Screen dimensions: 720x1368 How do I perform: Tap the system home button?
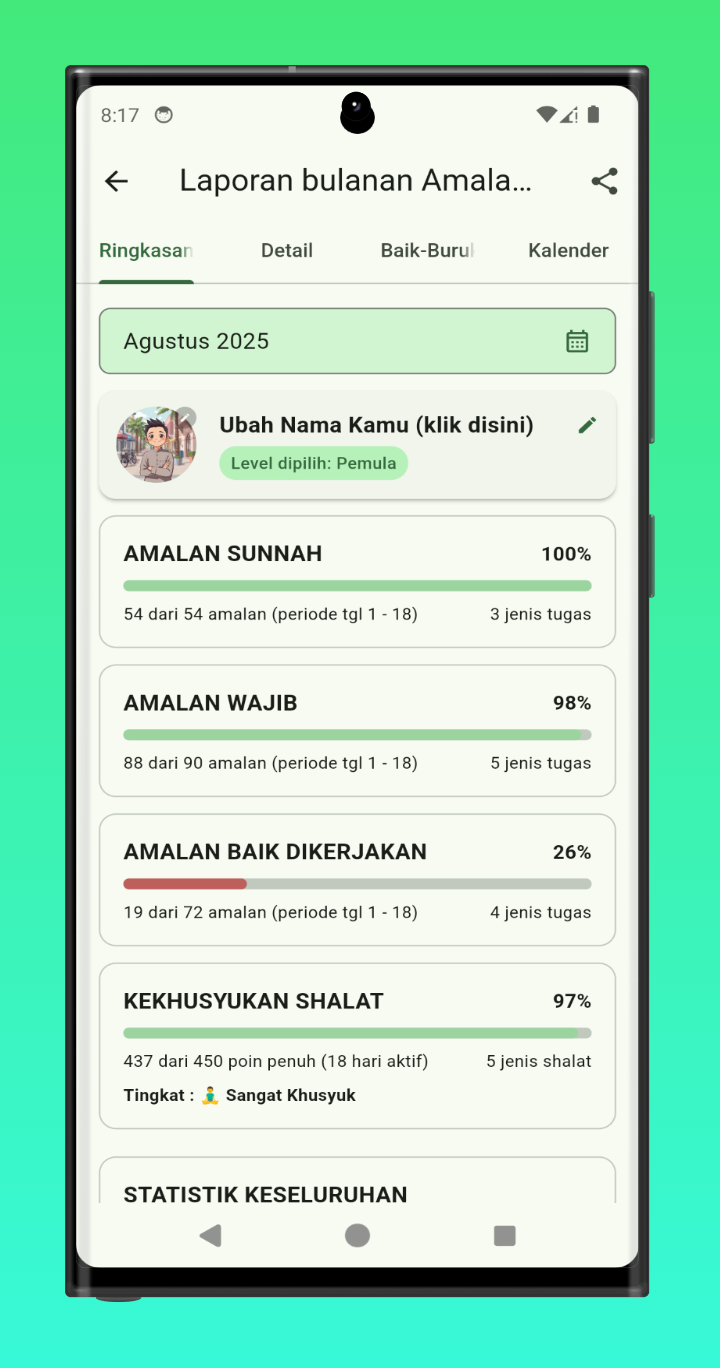[357, 1235]
